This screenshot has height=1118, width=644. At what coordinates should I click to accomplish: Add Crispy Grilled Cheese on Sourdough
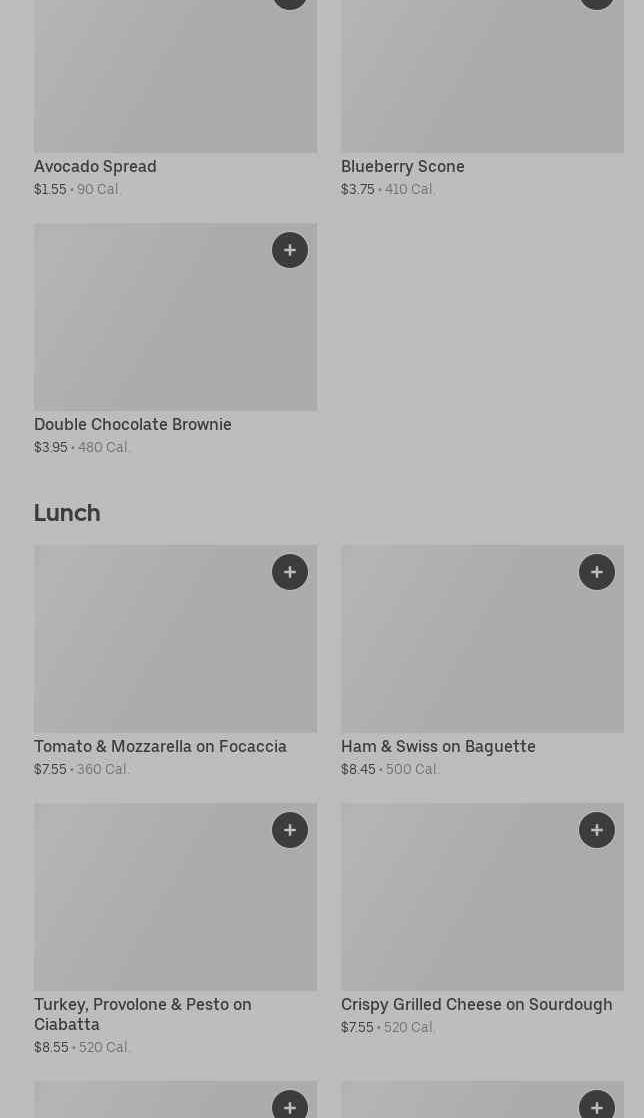click(x=597, y=830)
